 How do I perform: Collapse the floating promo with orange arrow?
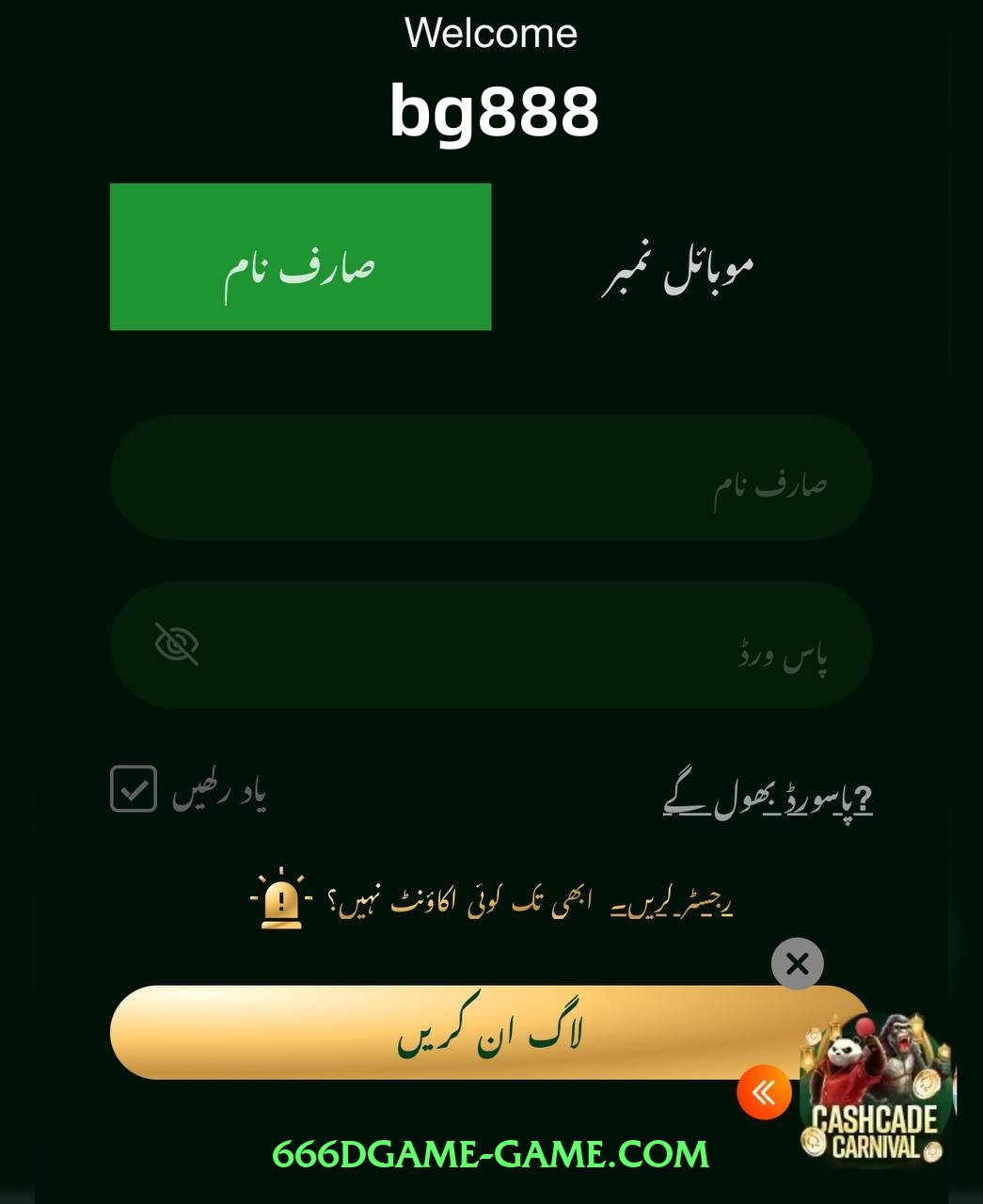click(x=764, y=1092)
